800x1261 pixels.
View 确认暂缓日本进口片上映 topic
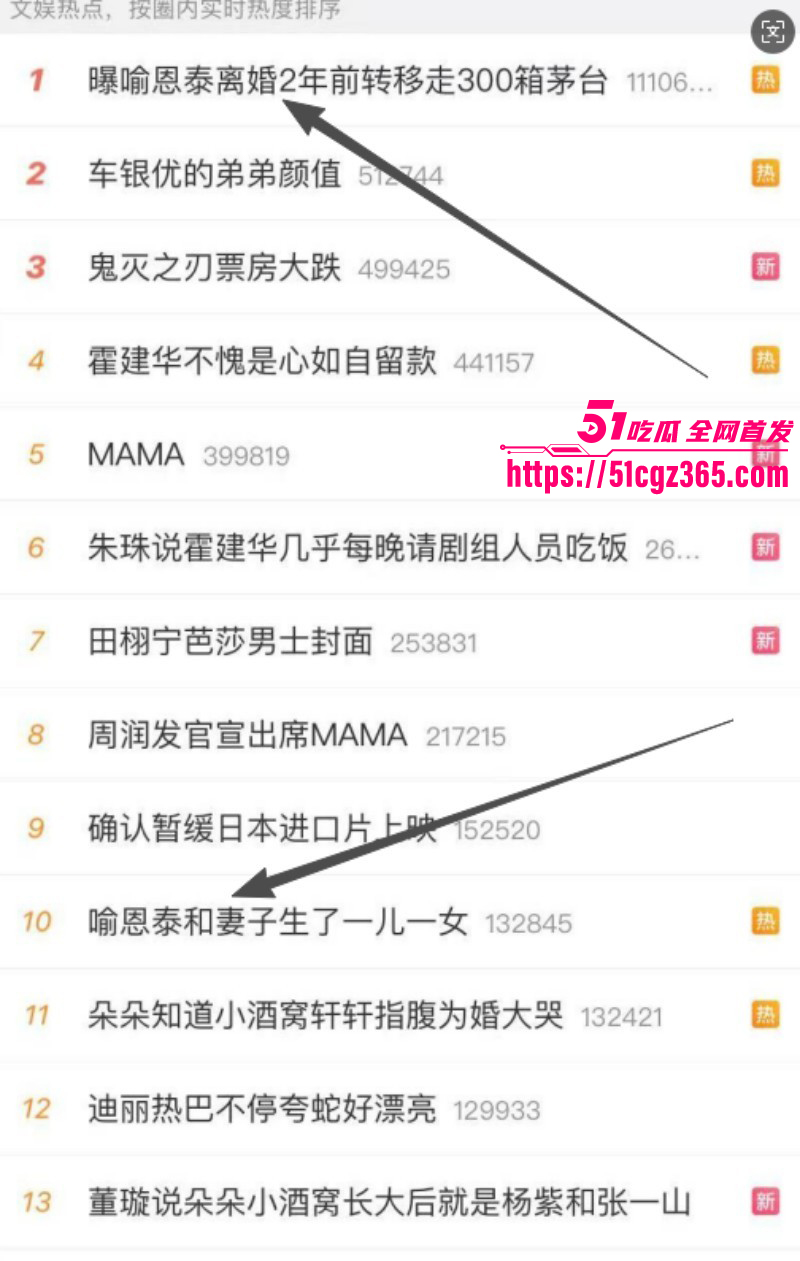point(262,829)
